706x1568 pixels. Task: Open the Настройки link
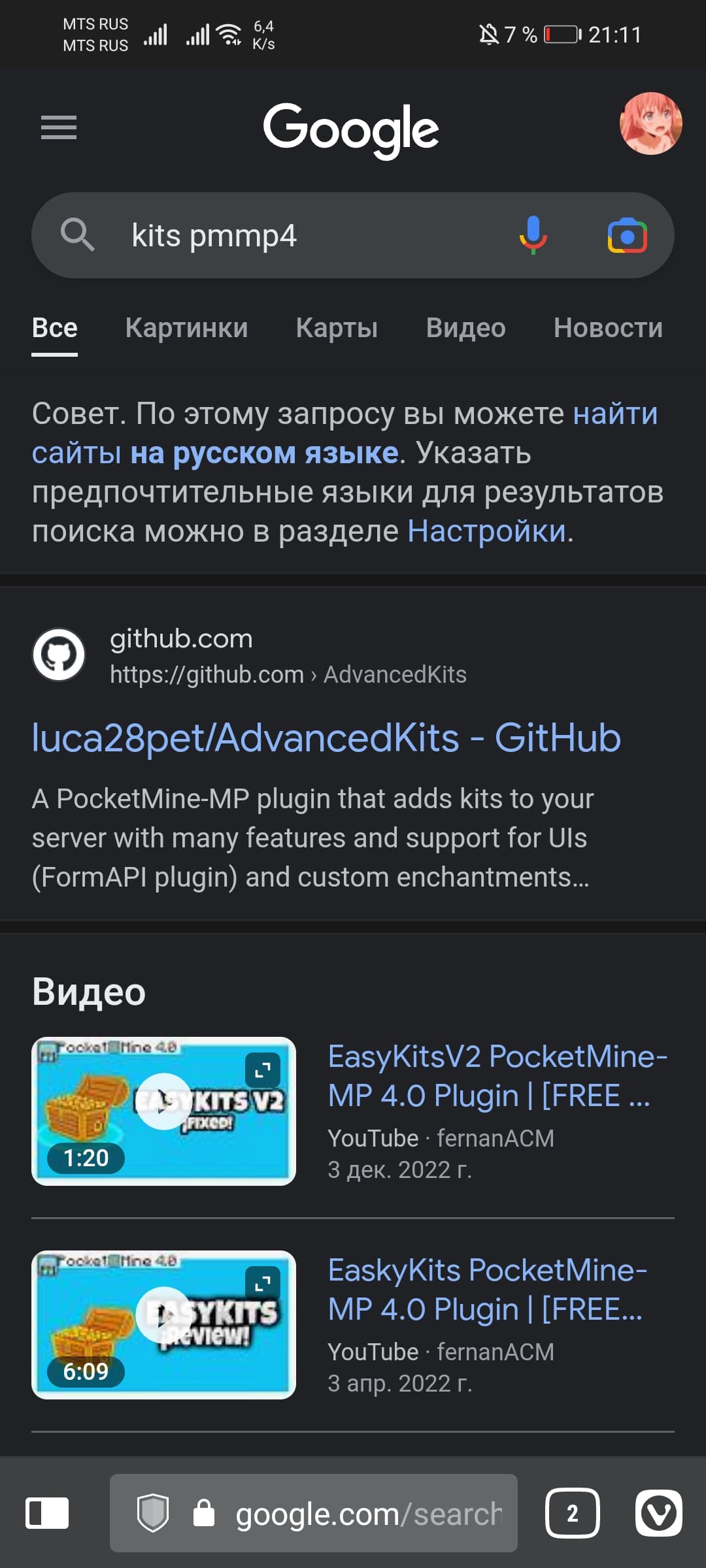tap(487, 531)
